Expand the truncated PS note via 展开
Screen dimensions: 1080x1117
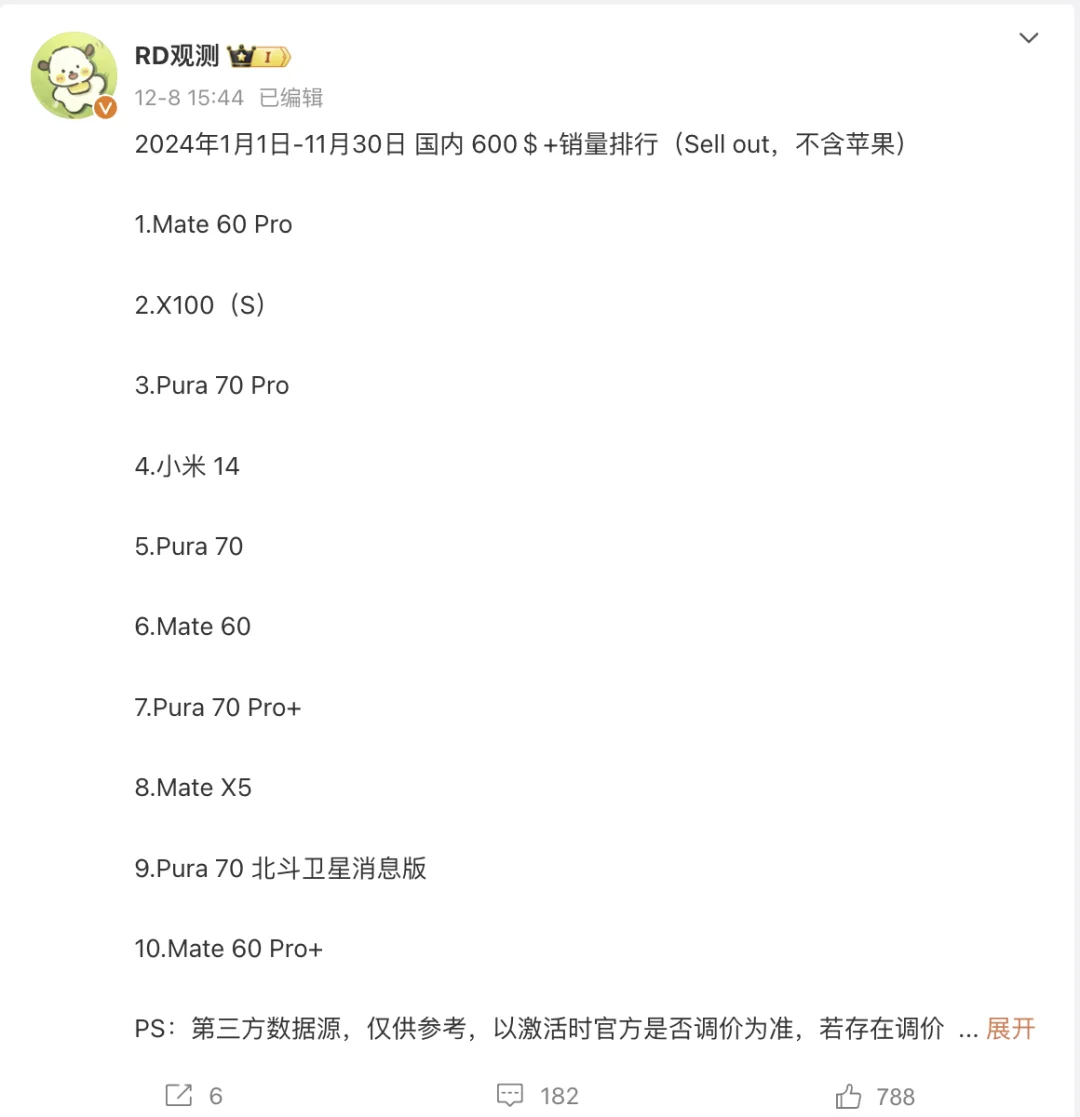[1010, 1029]
